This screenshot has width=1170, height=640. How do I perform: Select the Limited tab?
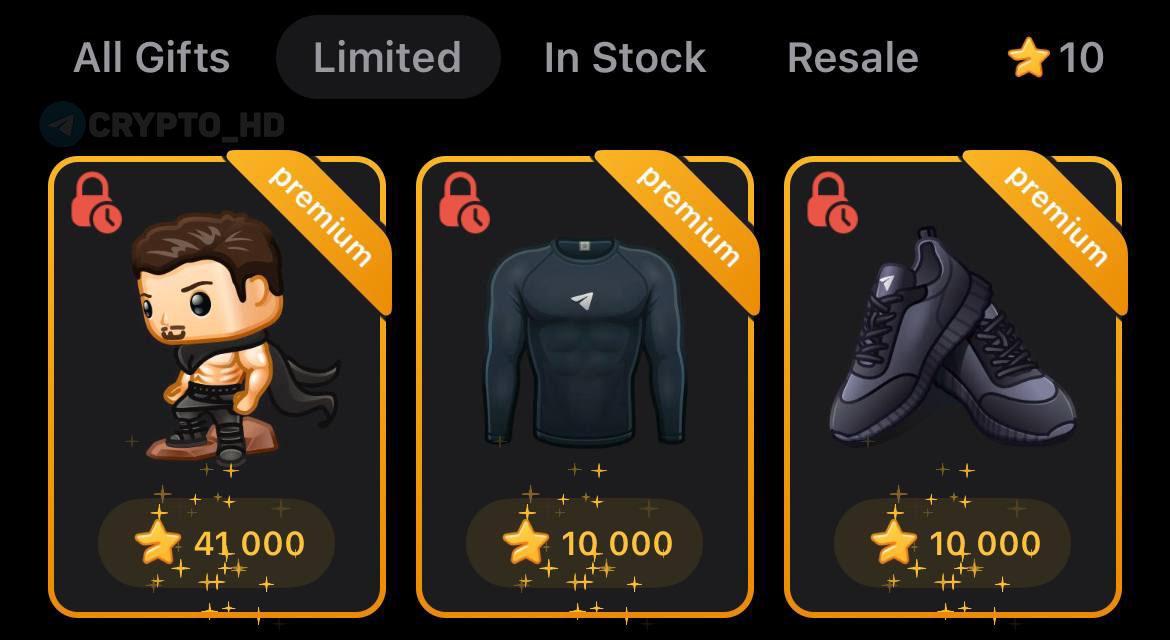387,58
